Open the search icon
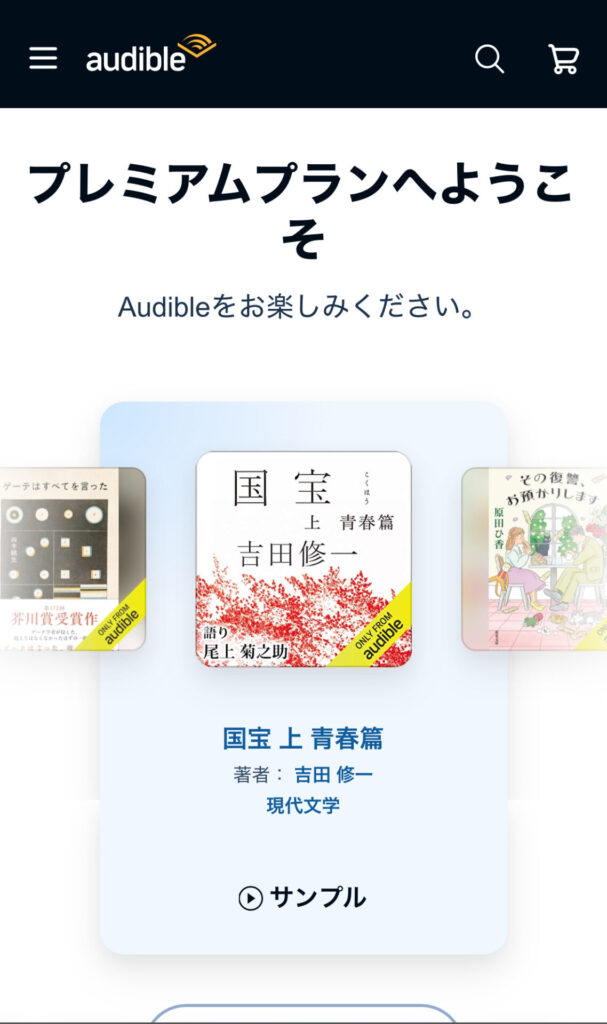The width and height of the screenshot is (607, 1024). pos(489,59)
